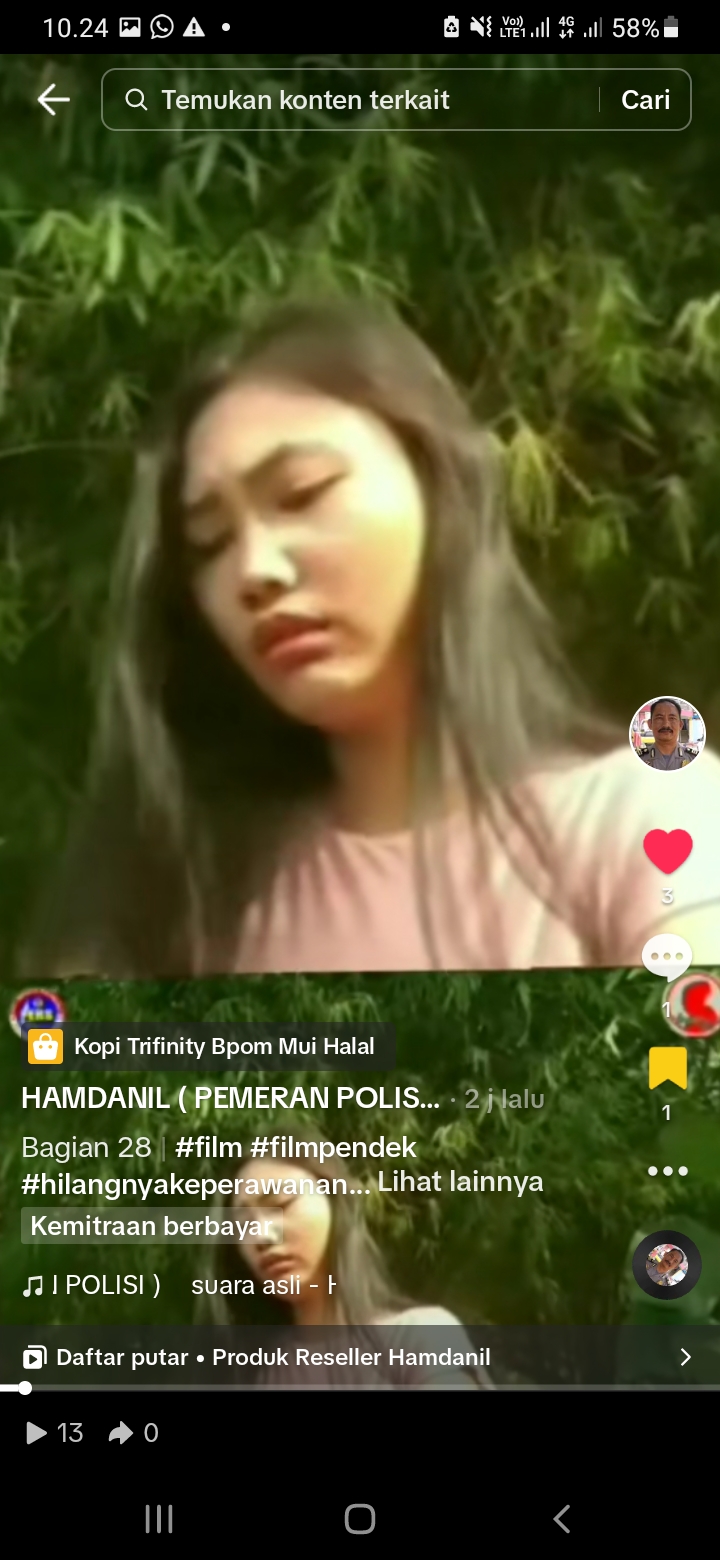This screenshot has width=720, height=1560.
Task: Open the comments bubble
Action: pyautogui.click(x=666, y=958)
